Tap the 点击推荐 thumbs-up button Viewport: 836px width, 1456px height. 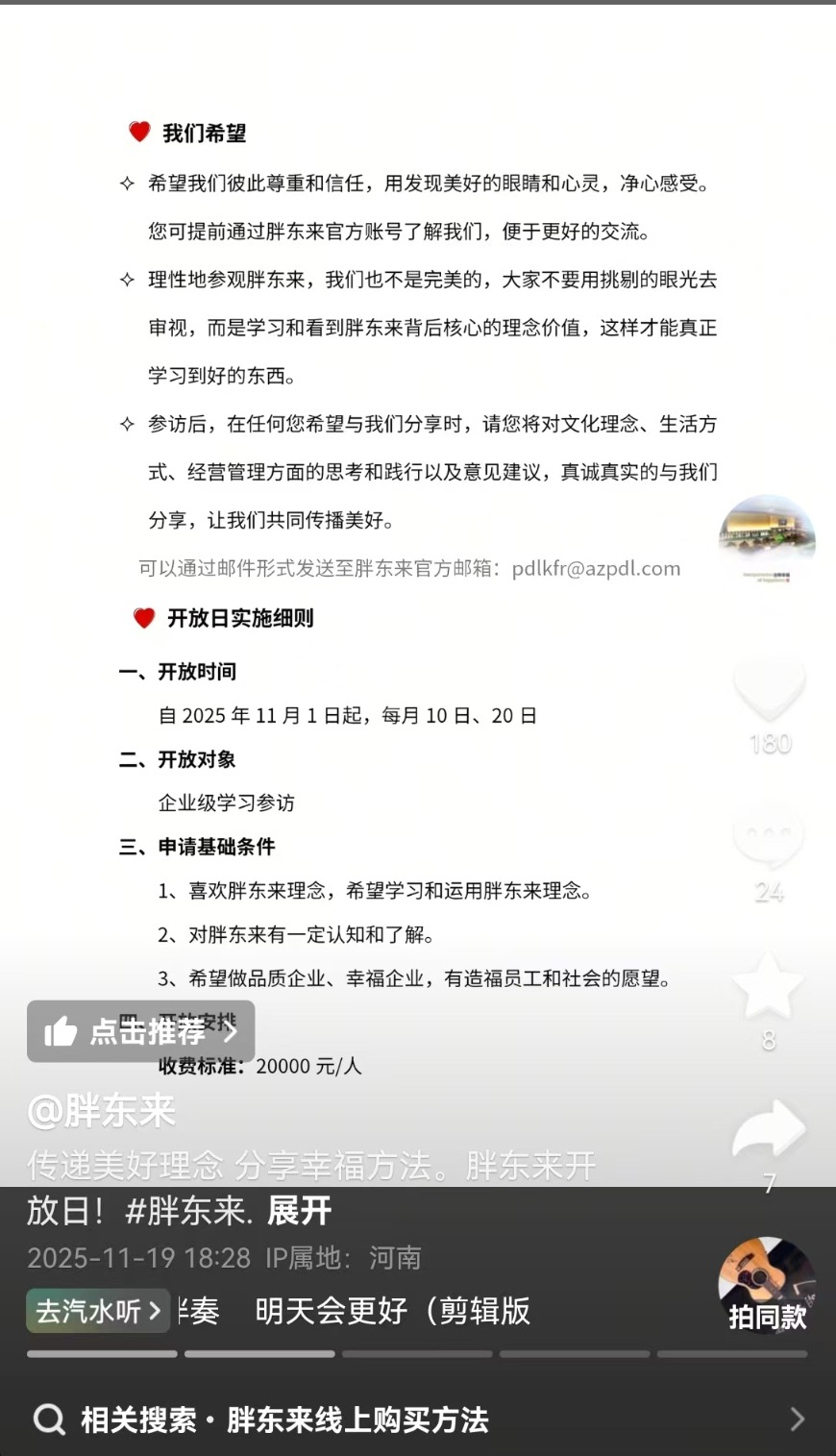click(141, 1031)
